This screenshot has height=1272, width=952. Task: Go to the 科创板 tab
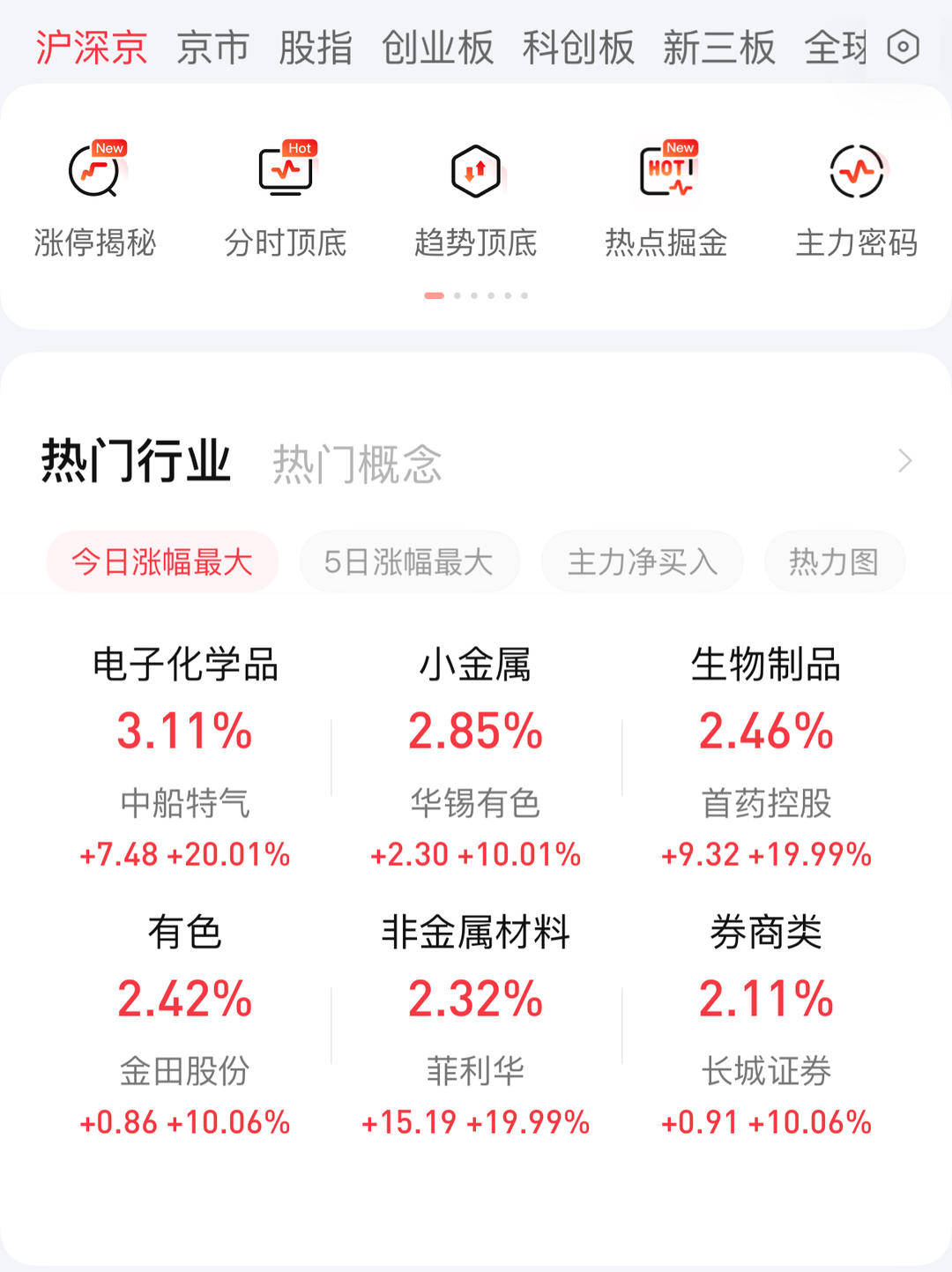tap(578, 48)
